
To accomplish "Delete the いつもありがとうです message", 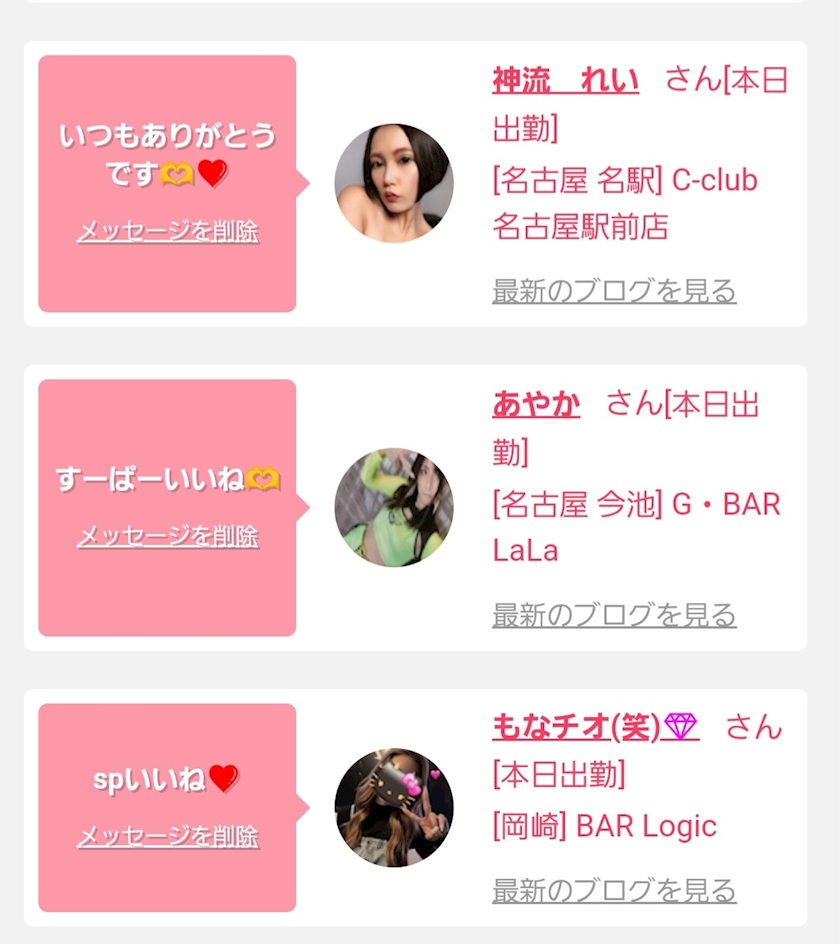I will coord(168,232).
